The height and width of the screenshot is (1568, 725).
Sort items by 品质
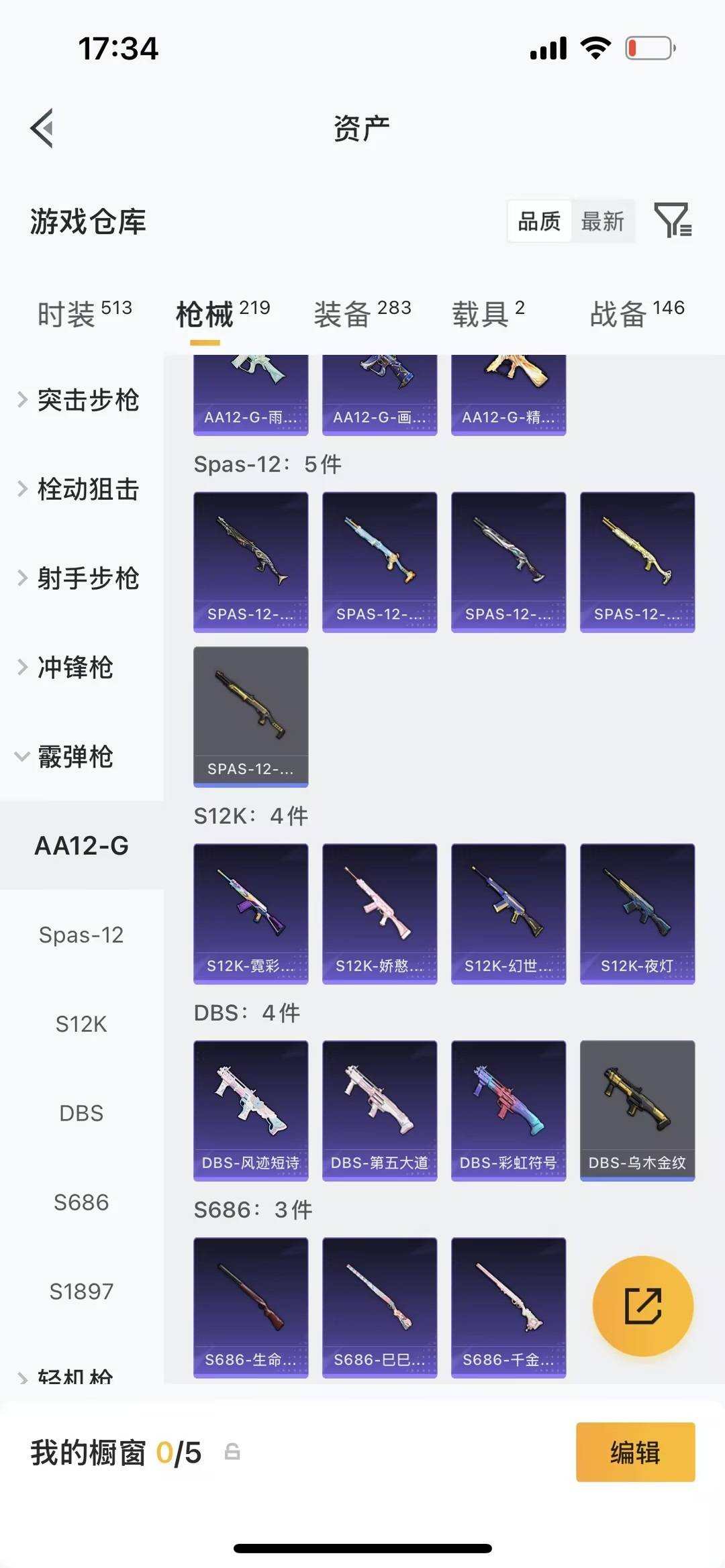[539, 221]
